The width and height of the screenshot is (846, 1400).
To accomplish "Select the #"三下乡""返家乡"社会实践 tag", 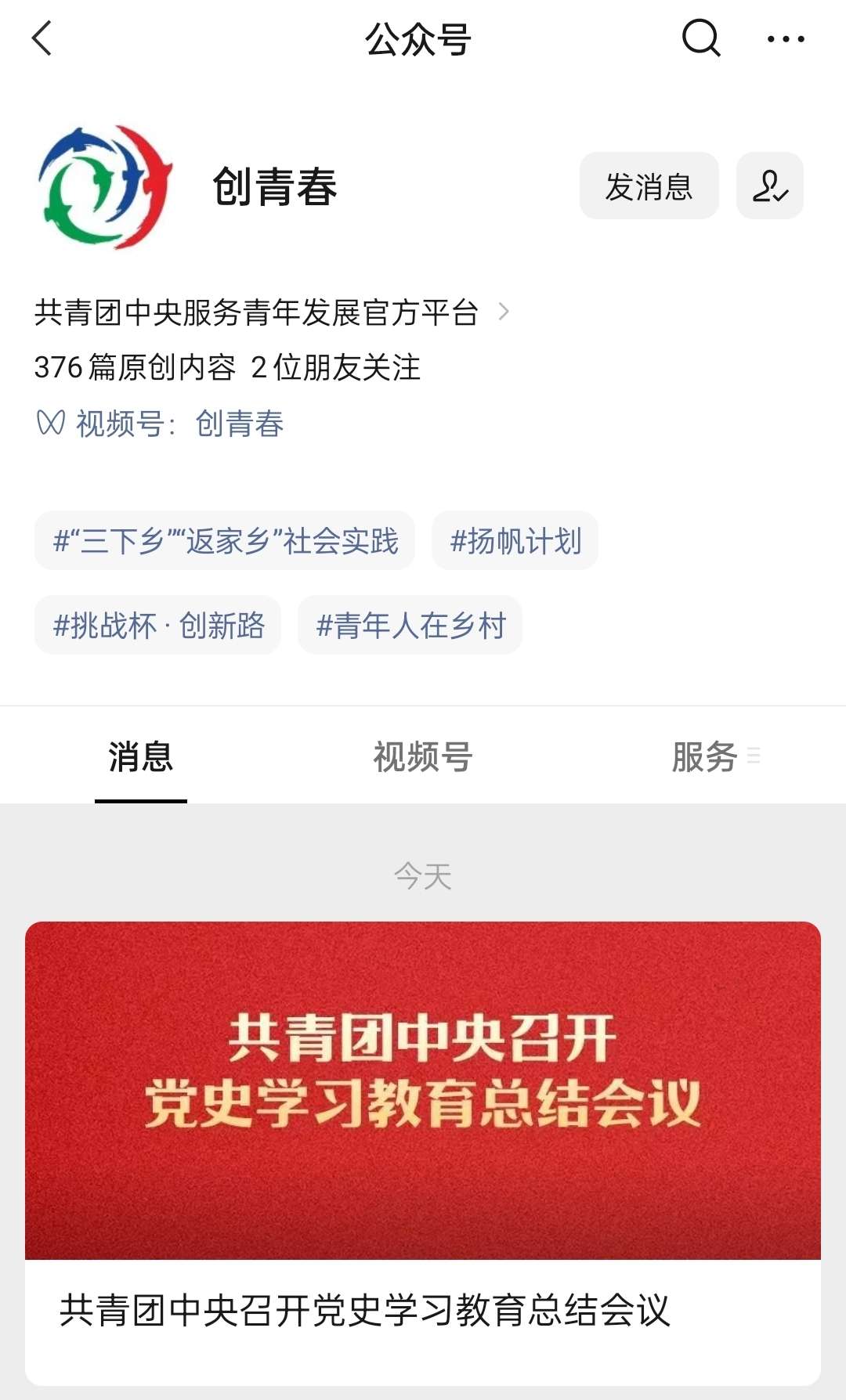I will click(225, 541).
